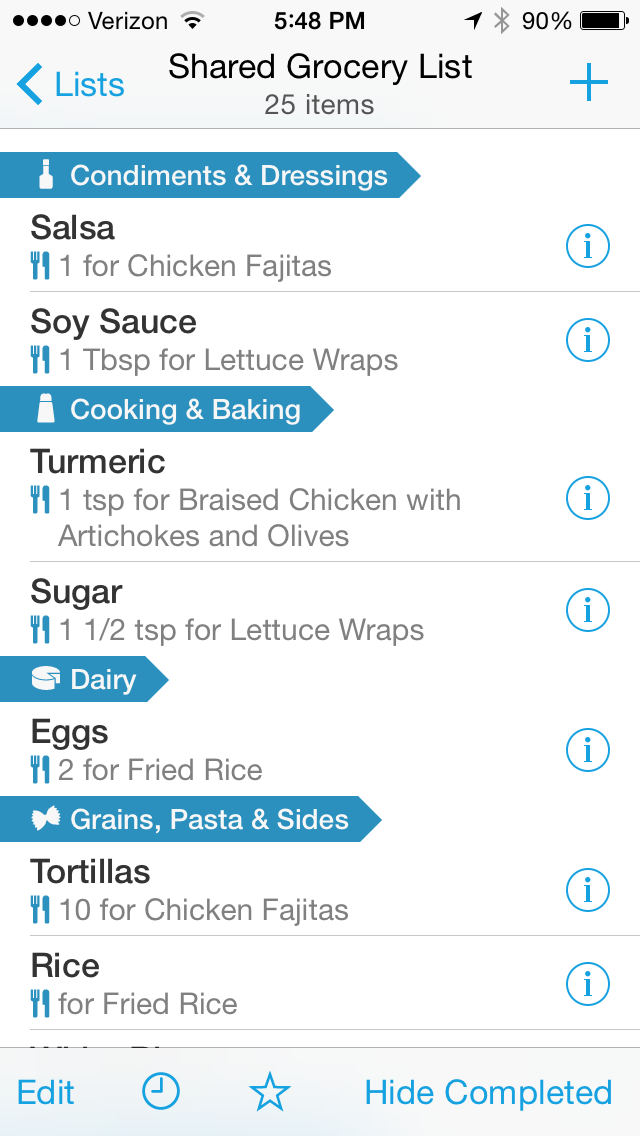Add a new item with plus icon
Screen dimensions: 640x1136
click(x=588, y=83)
